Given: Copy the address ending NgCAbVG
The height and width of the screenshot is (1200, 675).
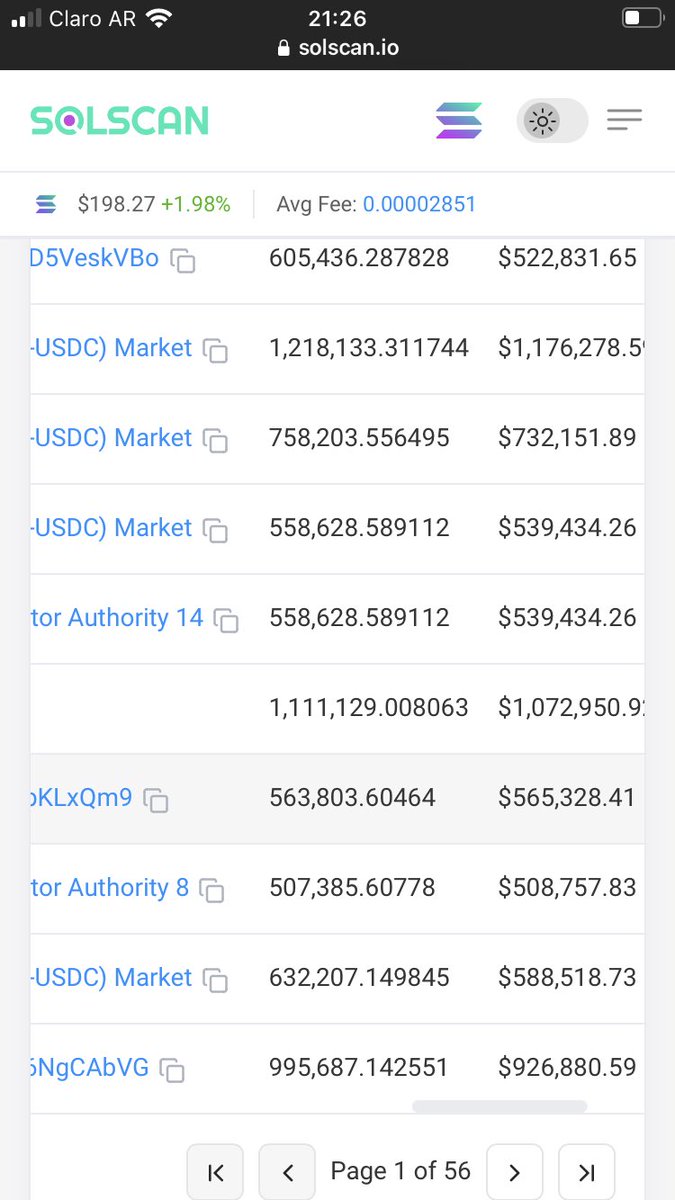Looking at the screenshot, I should 172,1071.
